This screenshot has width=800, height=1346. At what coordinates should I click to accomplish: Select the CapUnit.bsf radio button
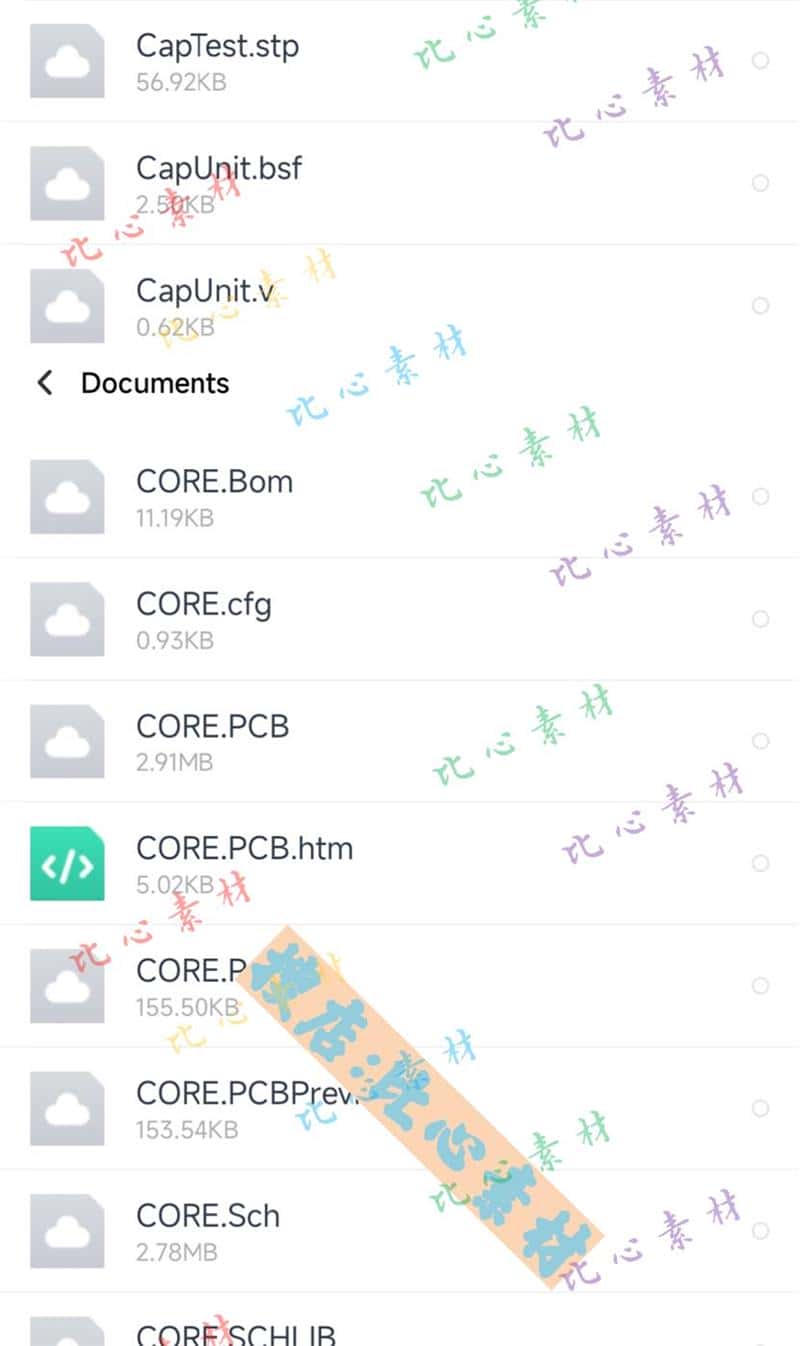(760, 183)
